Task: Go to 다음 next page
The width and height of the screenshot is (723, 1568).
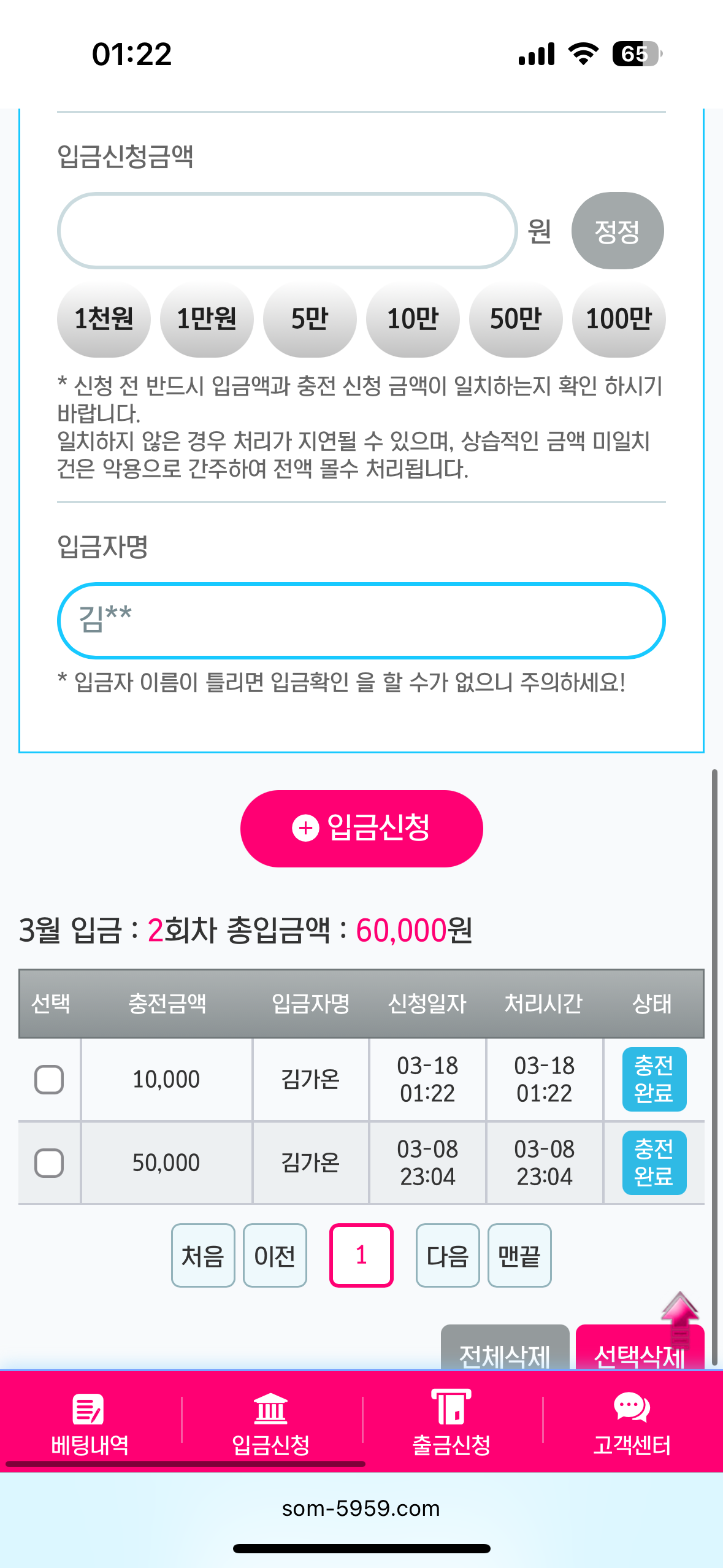Action: (x=448, y=1255)
